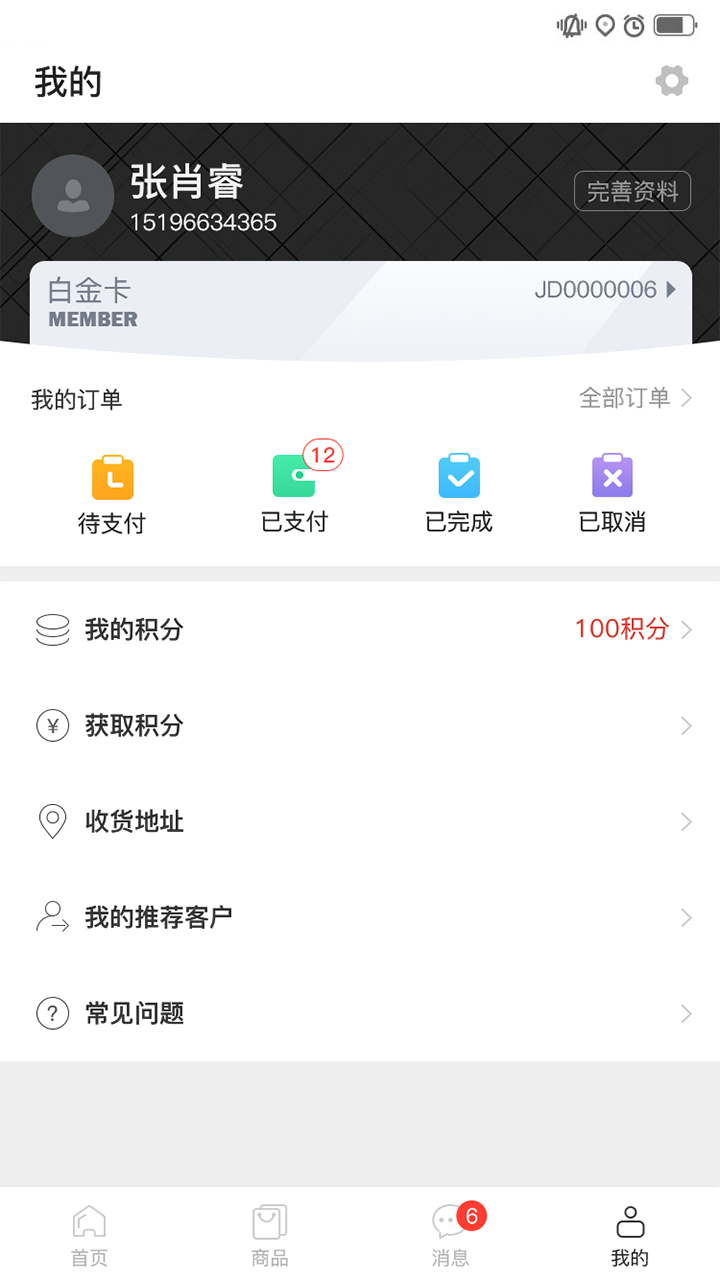Switch to the 消息 tab

(450, 1235)
